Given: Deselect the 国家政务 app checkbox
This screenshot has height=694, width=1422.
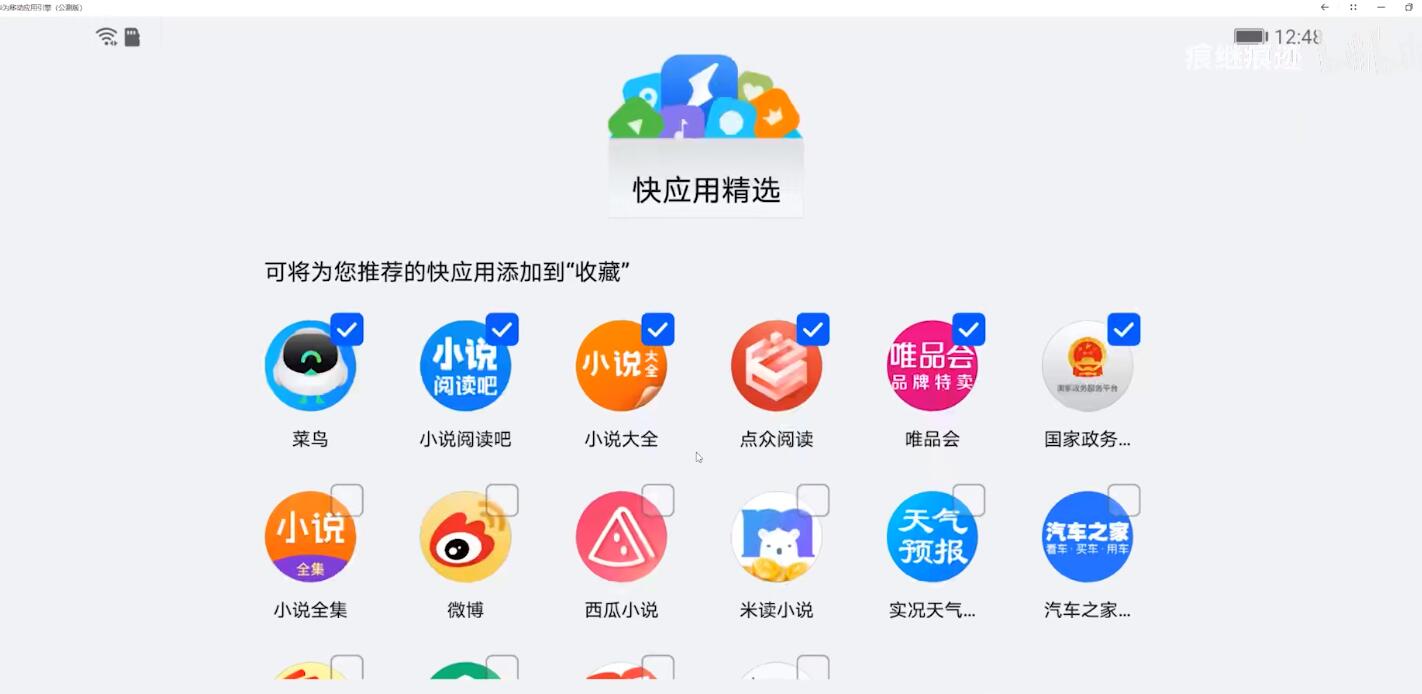Looking at the screenshot, I should 1124,329.
